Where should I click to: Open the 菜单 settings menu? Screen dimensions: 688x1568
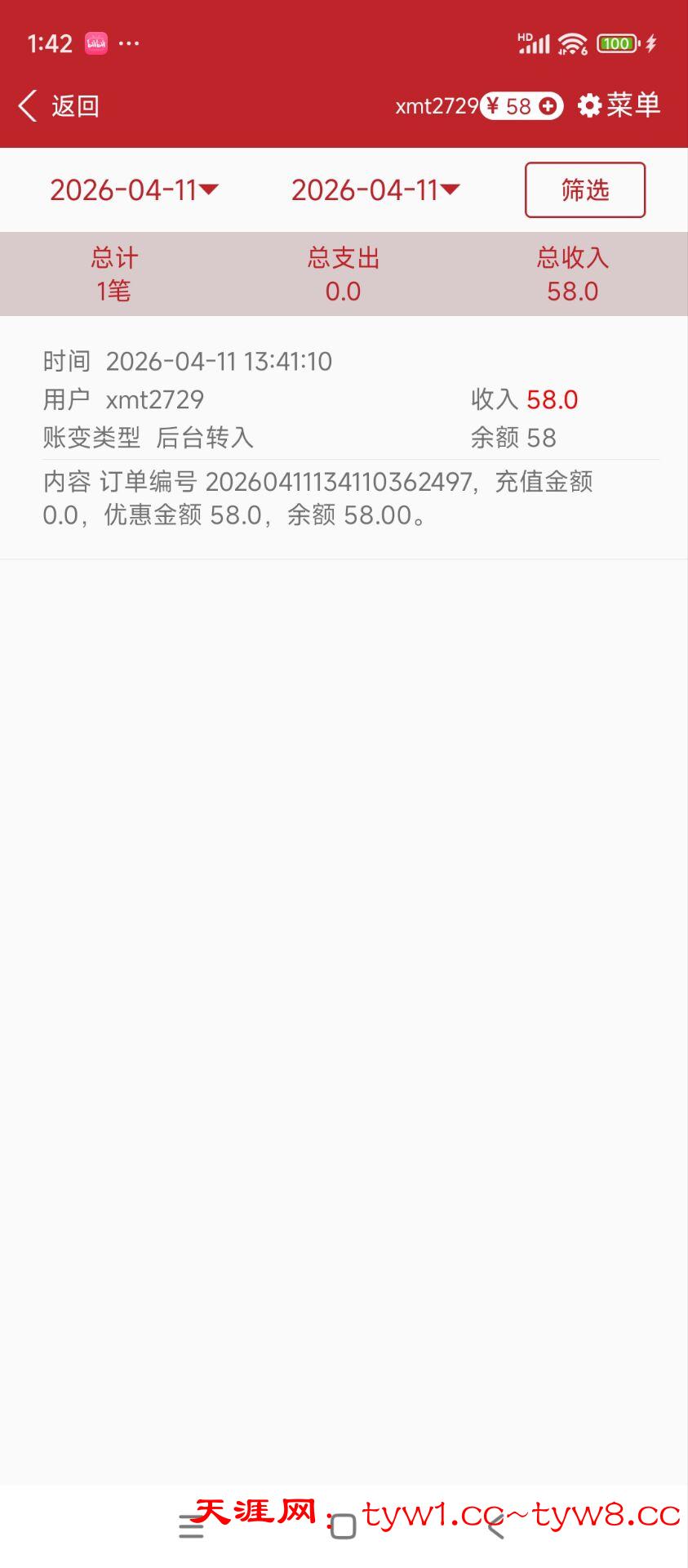coord(619,105)
